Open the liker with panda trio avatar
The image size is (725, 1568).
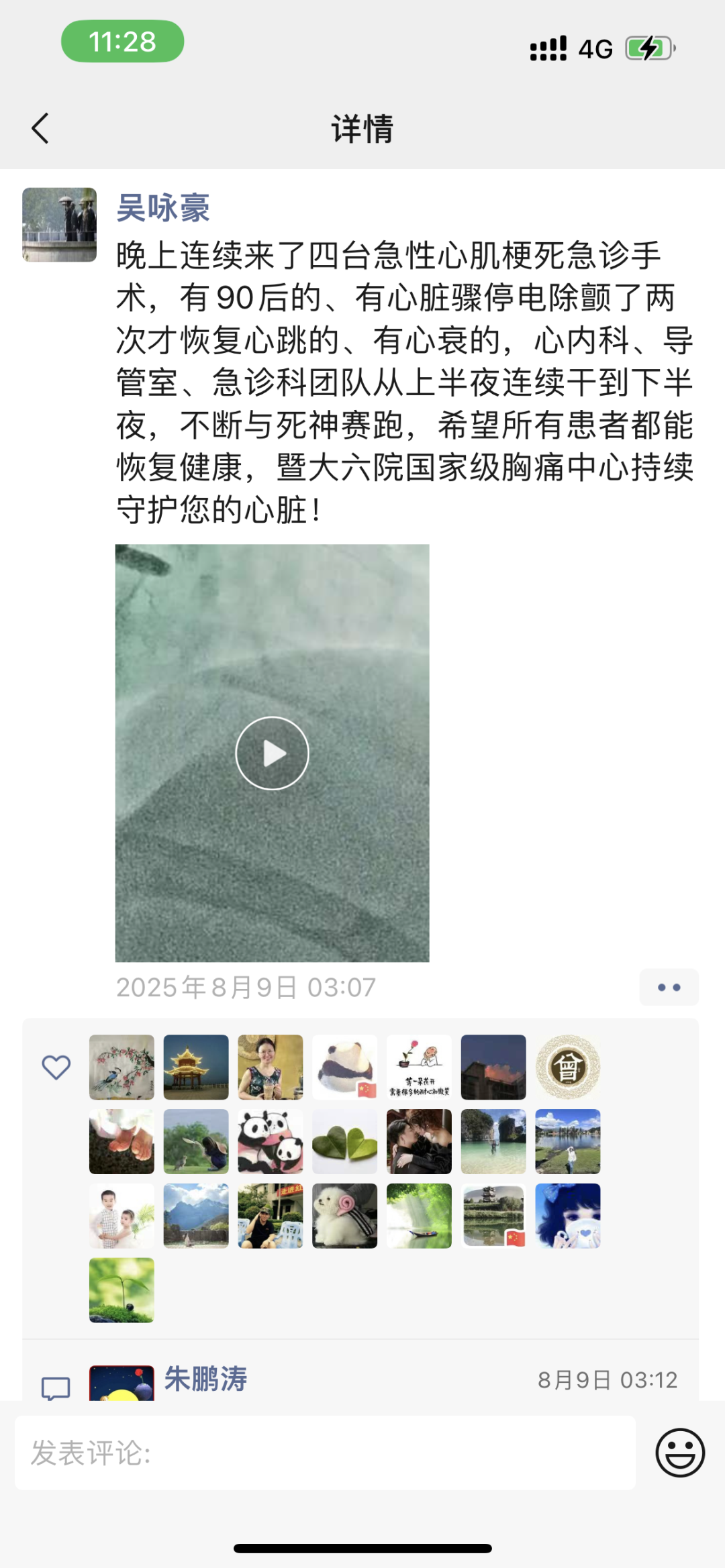[x=271, y=1141]
